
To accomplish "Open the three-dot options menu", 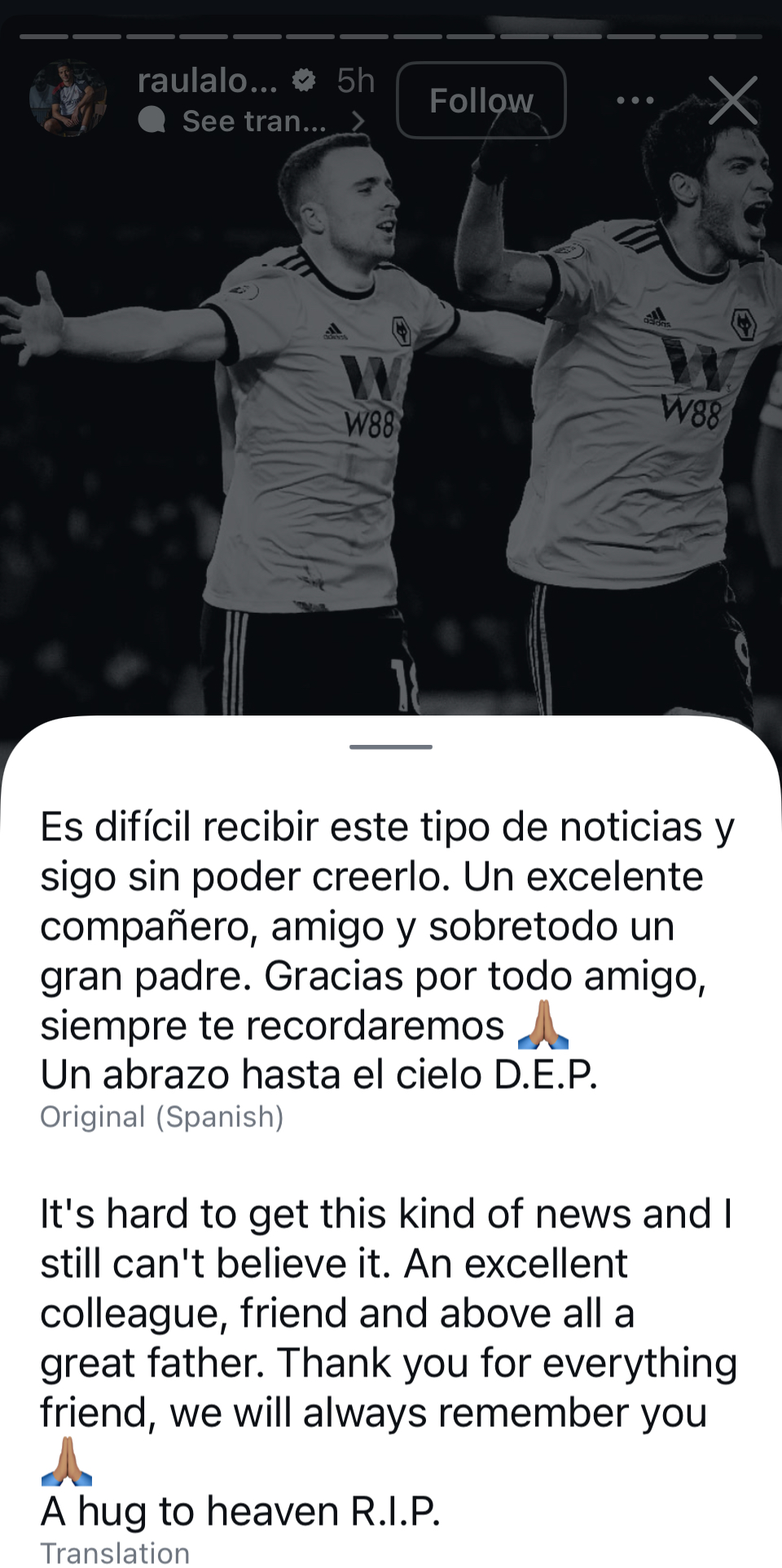I will (635, 100).
